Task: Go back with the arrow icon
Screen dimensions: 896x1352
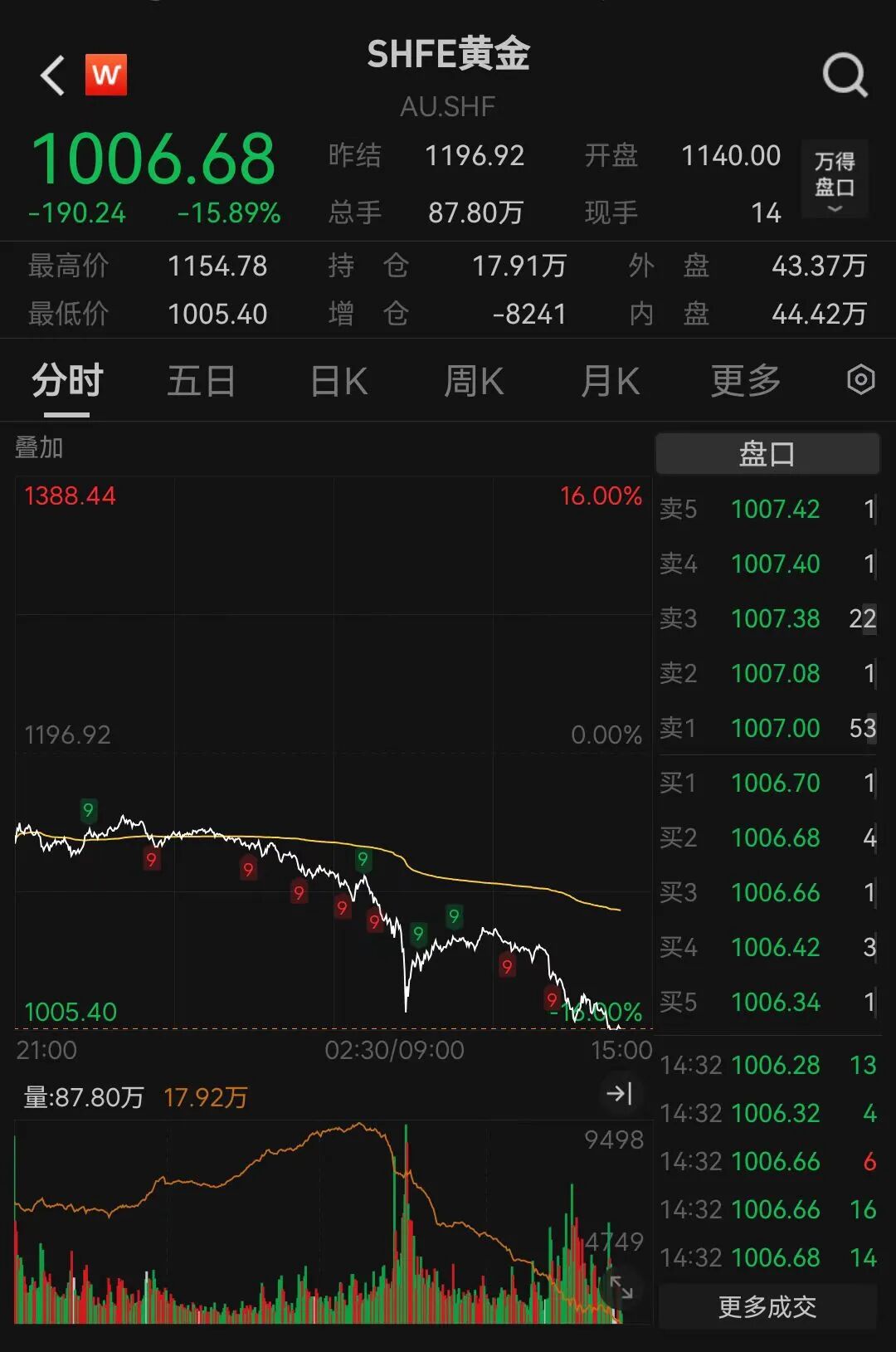Action: (x=53, y=76)
